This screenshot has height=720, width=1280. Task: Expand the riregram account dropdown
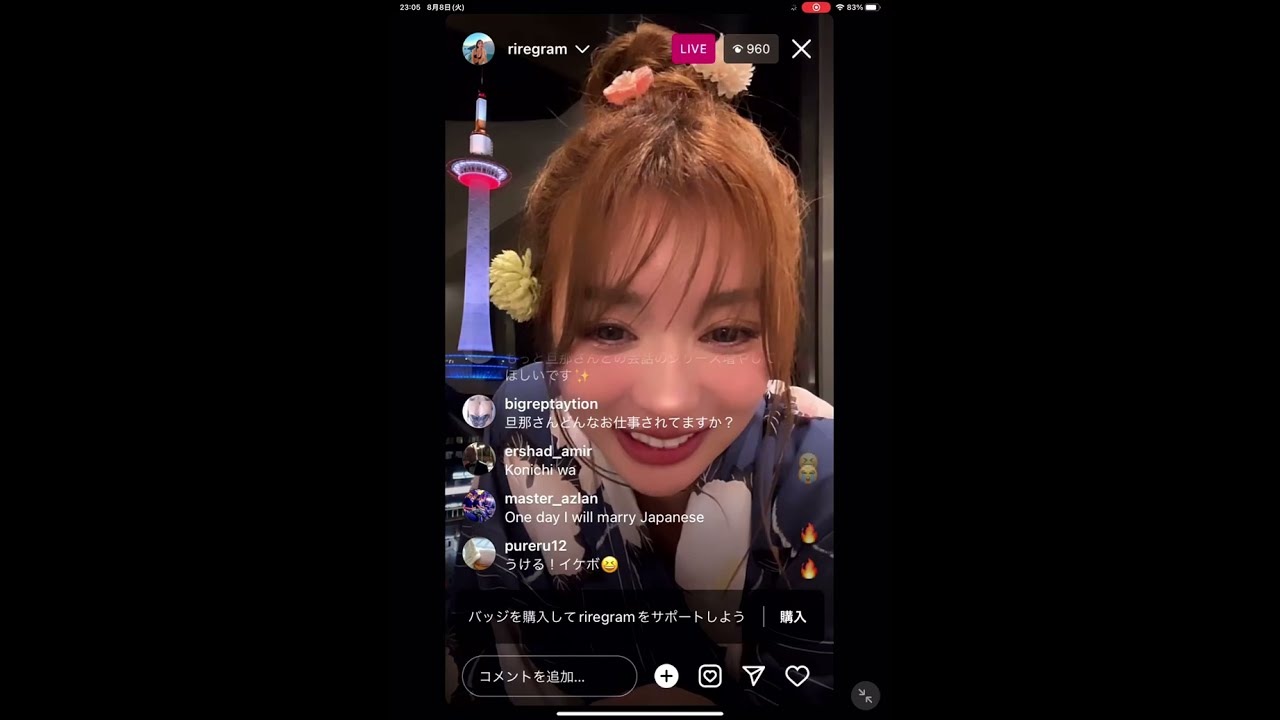click(x=582, y=49)
